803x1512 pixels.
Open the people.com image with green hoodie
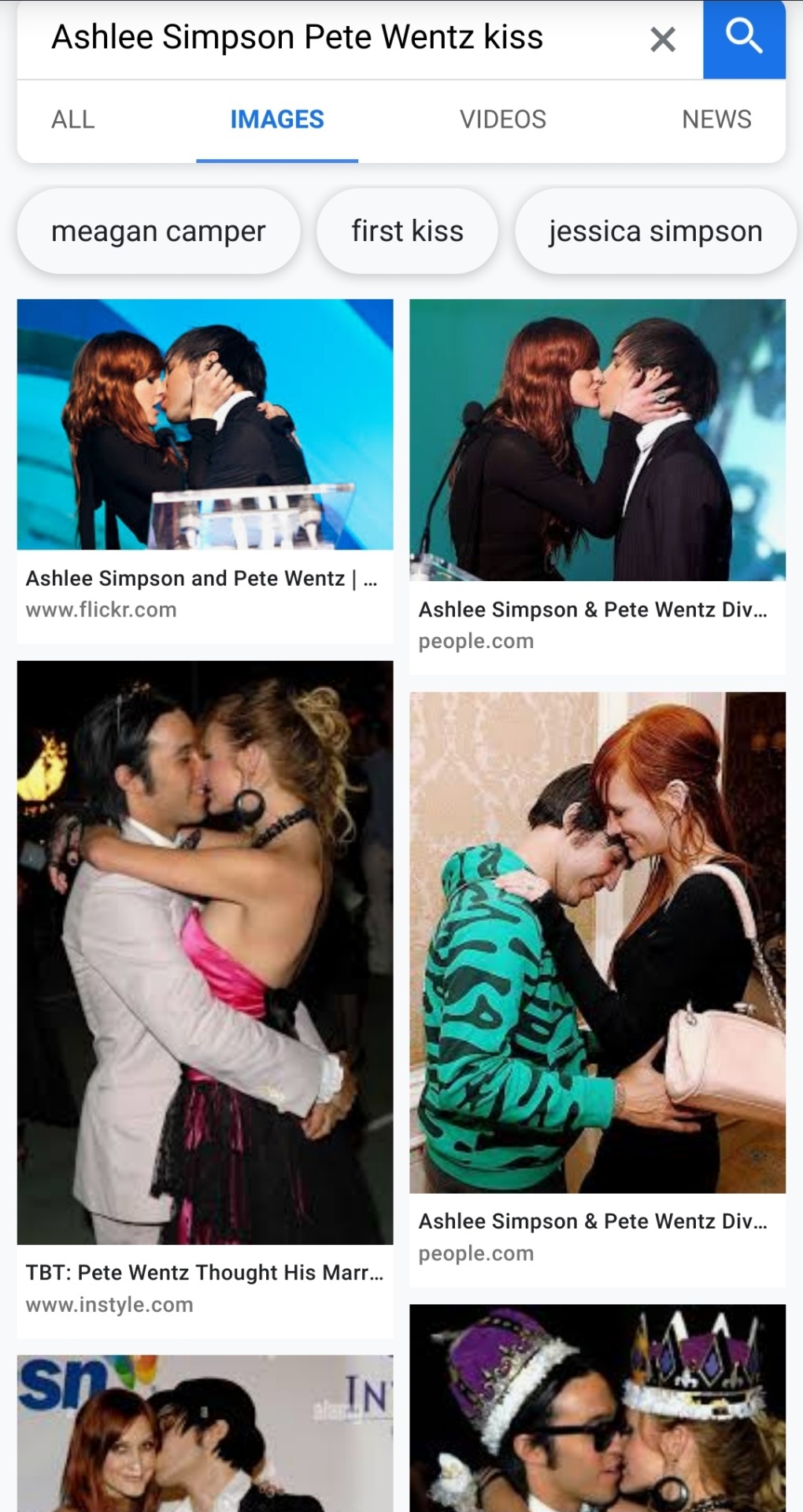597,942
